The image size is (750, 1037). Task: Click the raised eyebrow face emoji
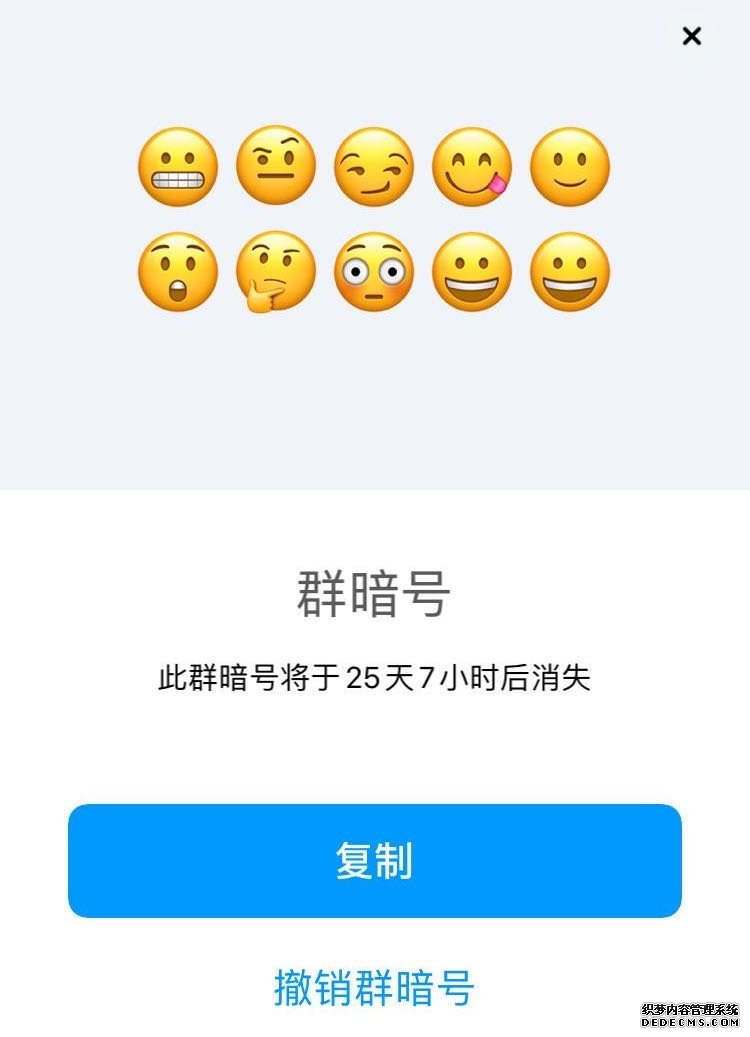tap(276, 168)
